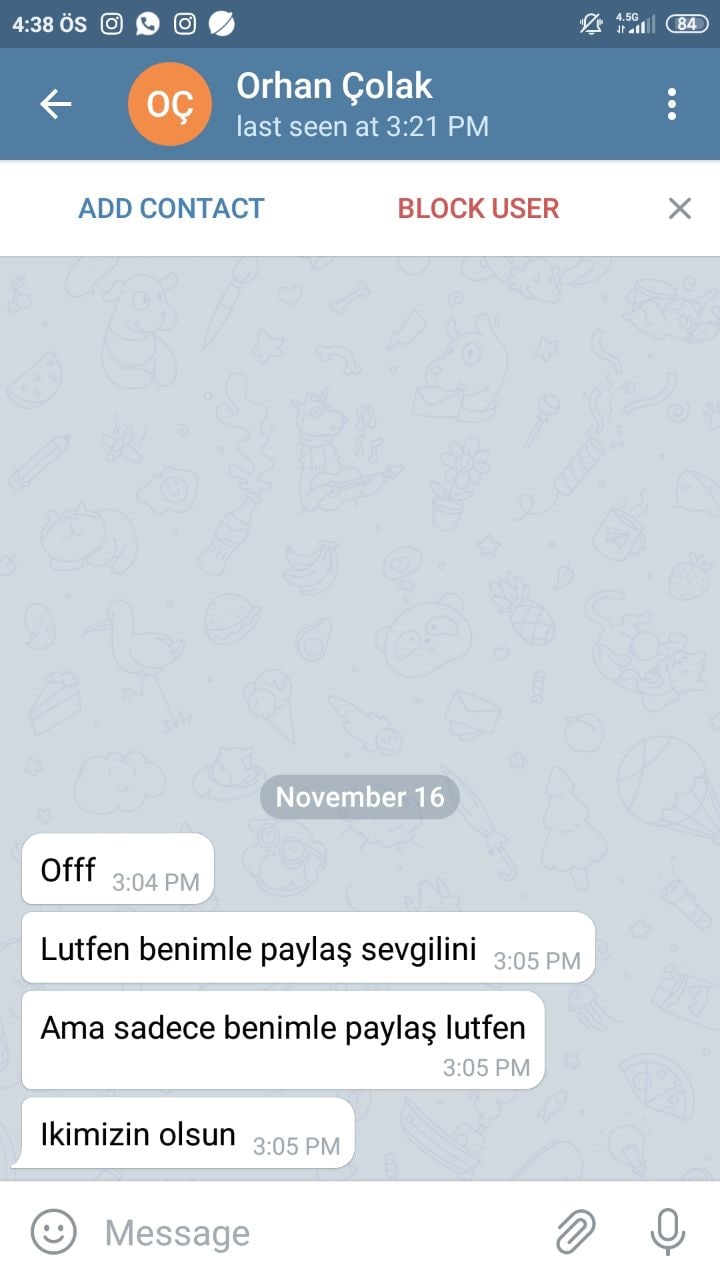The height and width of the screenshot is (1280, 720).
Task: Open the chat options three-dot menu
Action: point(672,104)
